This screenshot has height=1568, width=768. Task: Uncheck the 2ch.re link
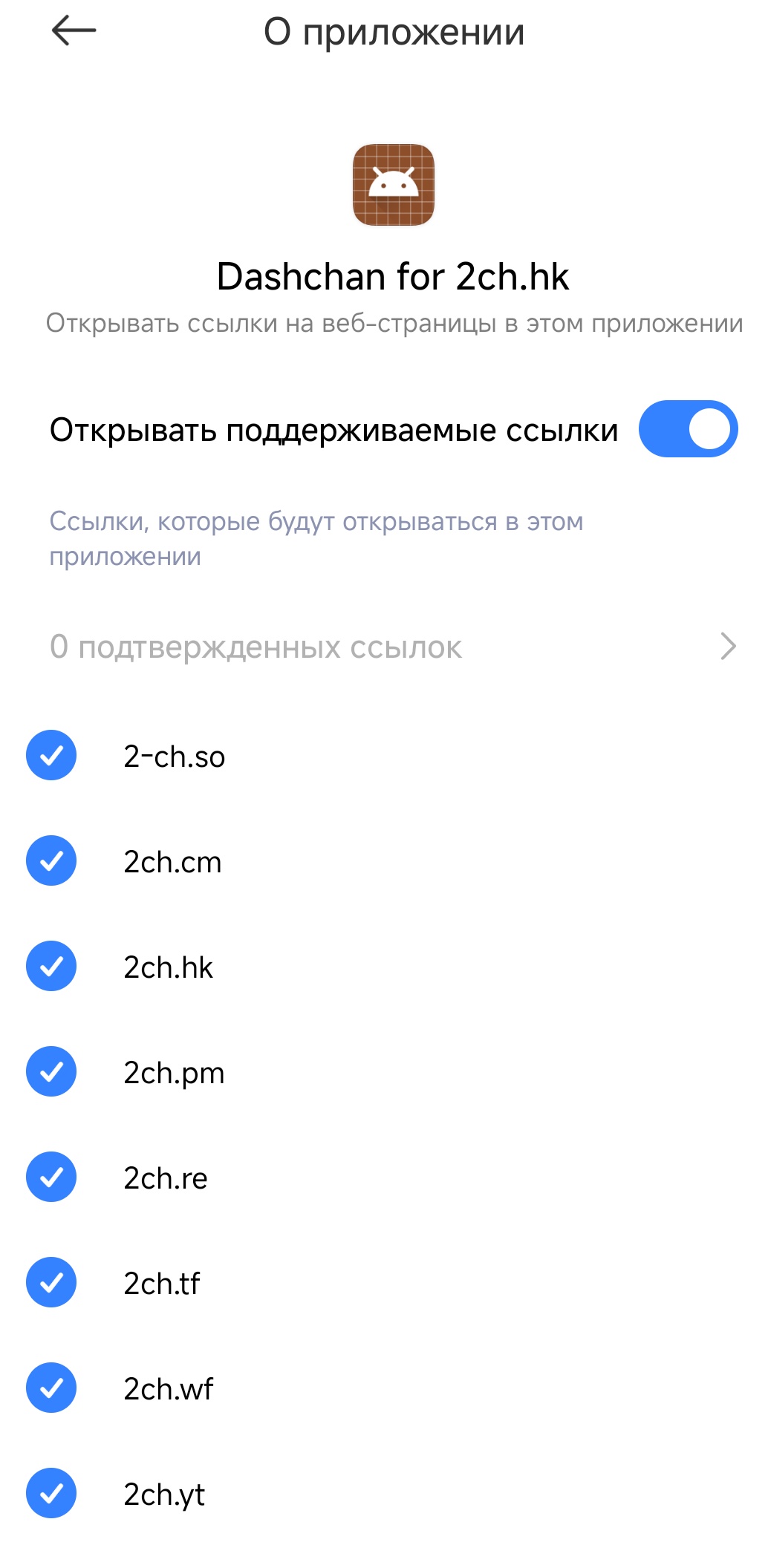point(51,1177)
